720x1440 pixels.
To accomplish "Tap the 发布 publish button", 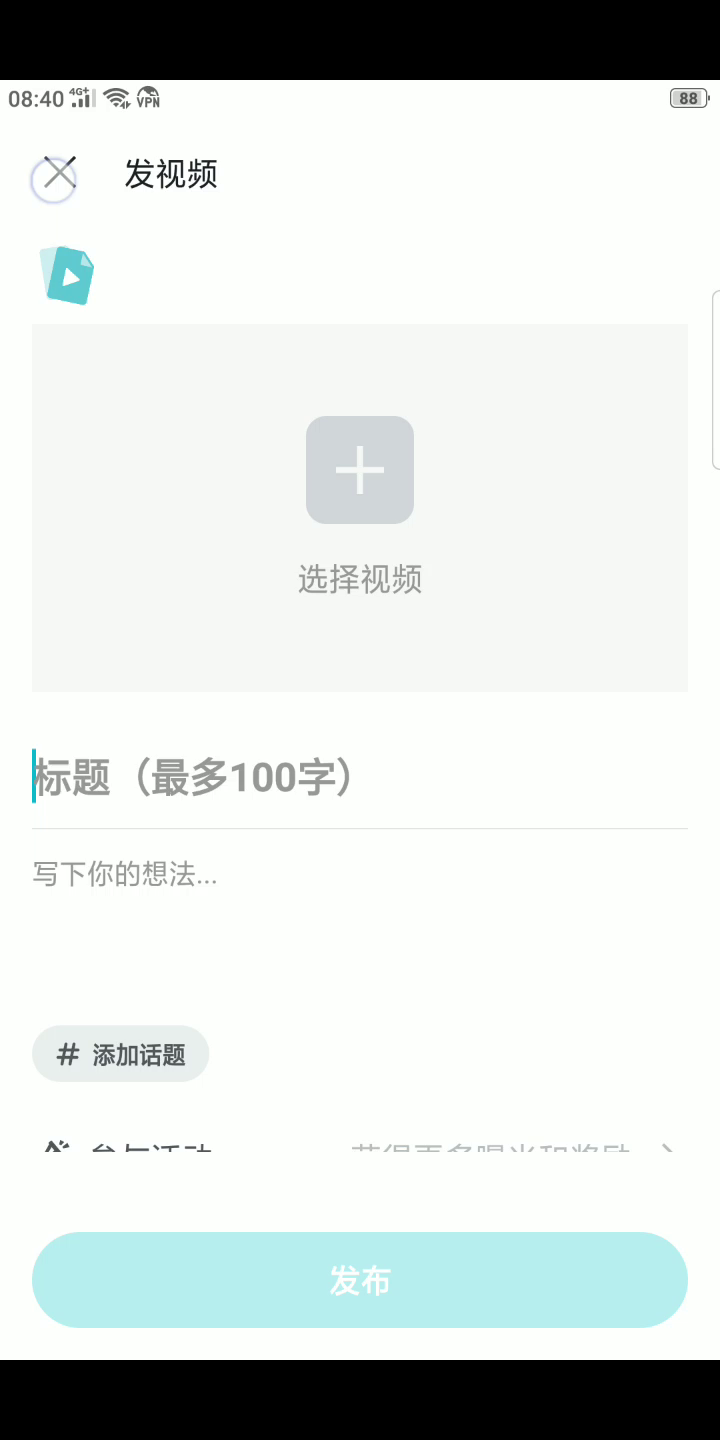I will click(360, 1280).
